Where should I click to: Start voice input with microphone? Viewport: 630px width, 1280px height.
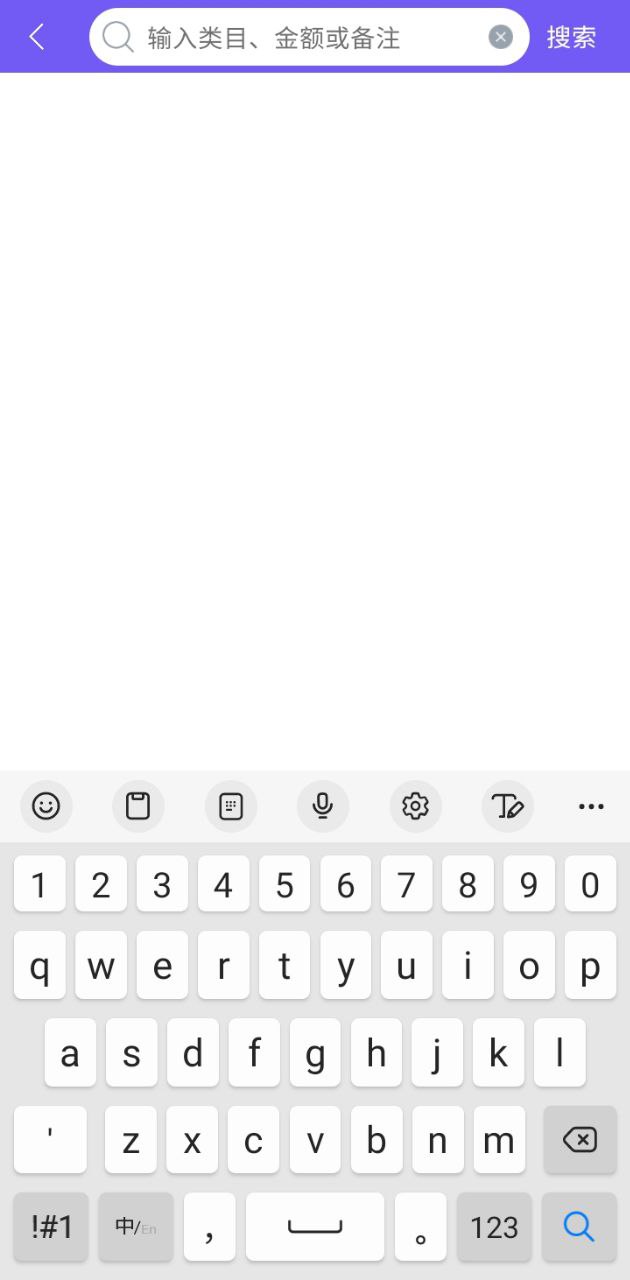click(x=323, y=806)
